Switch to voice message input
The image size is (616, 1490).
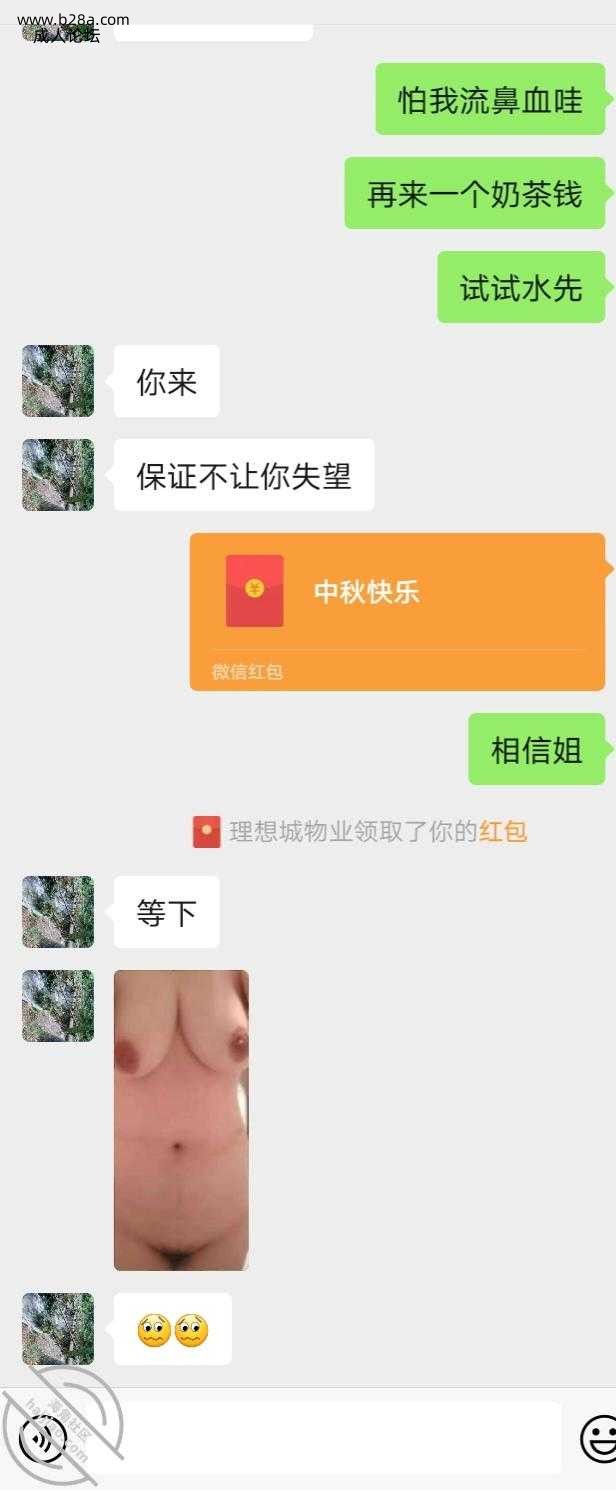(x=42, y=1438)
